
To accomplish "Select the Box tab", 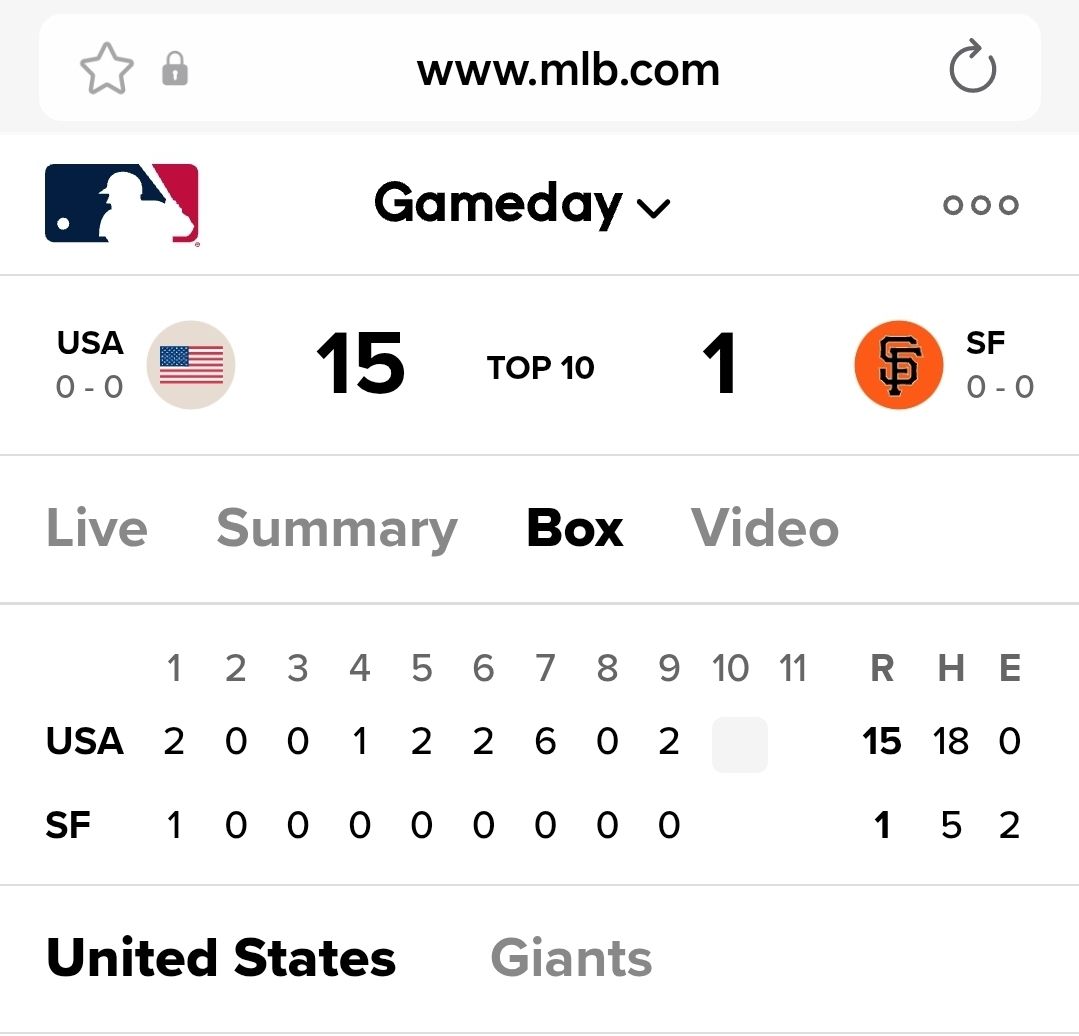I will [x=575, y=529].
